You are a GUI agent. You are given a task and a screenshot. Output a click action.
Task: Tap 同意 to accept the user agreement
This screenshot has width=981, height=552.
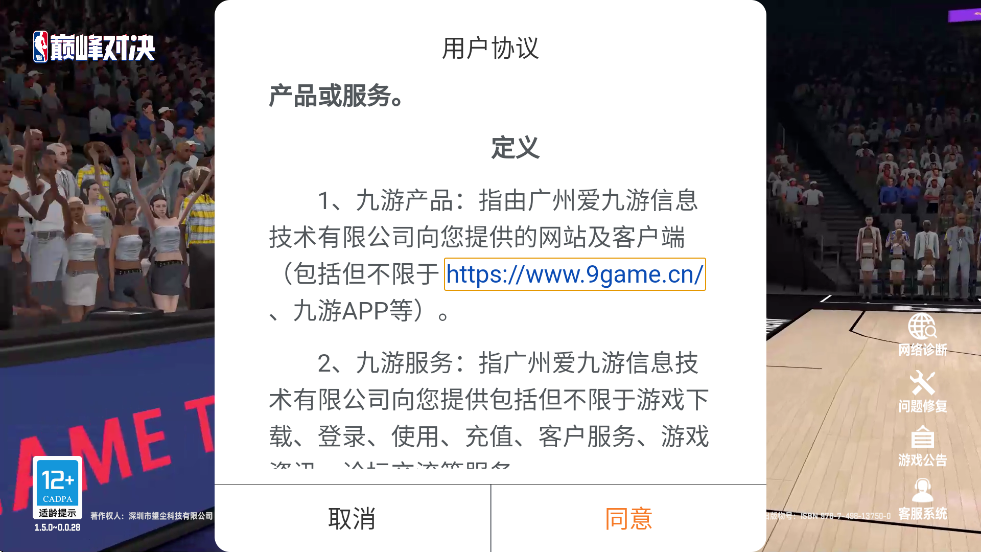coord(628,518)
